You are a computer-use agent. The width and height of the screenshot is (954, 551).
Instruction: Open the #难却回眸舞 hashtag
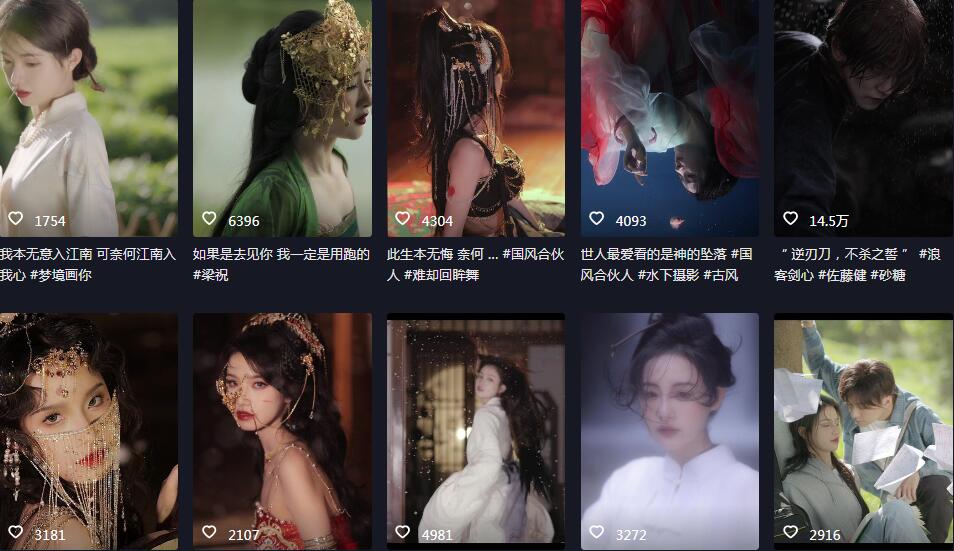(x=441, y=275)
